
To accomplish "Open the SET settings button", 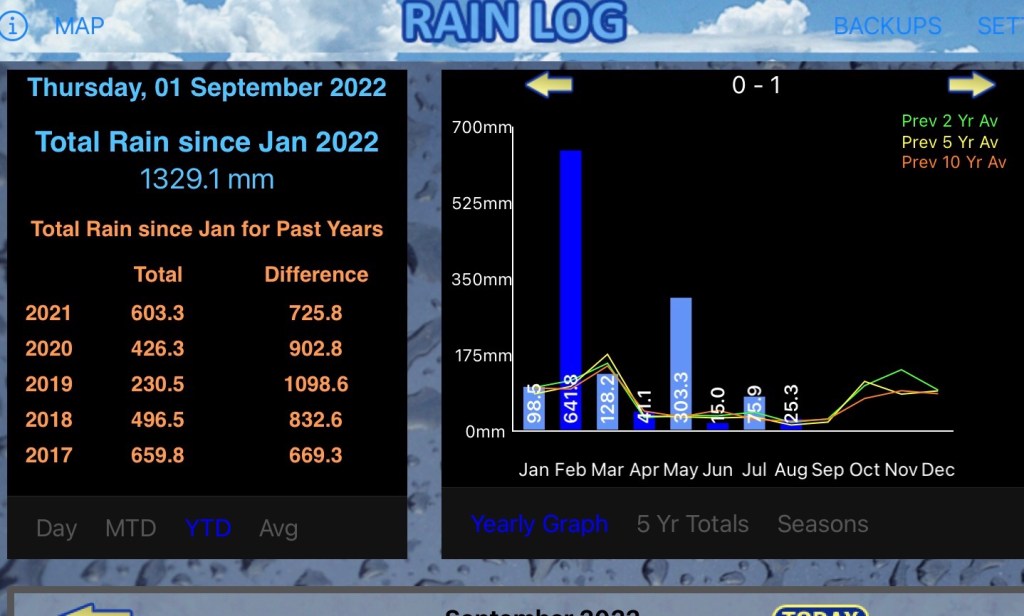I will [999, 26].
